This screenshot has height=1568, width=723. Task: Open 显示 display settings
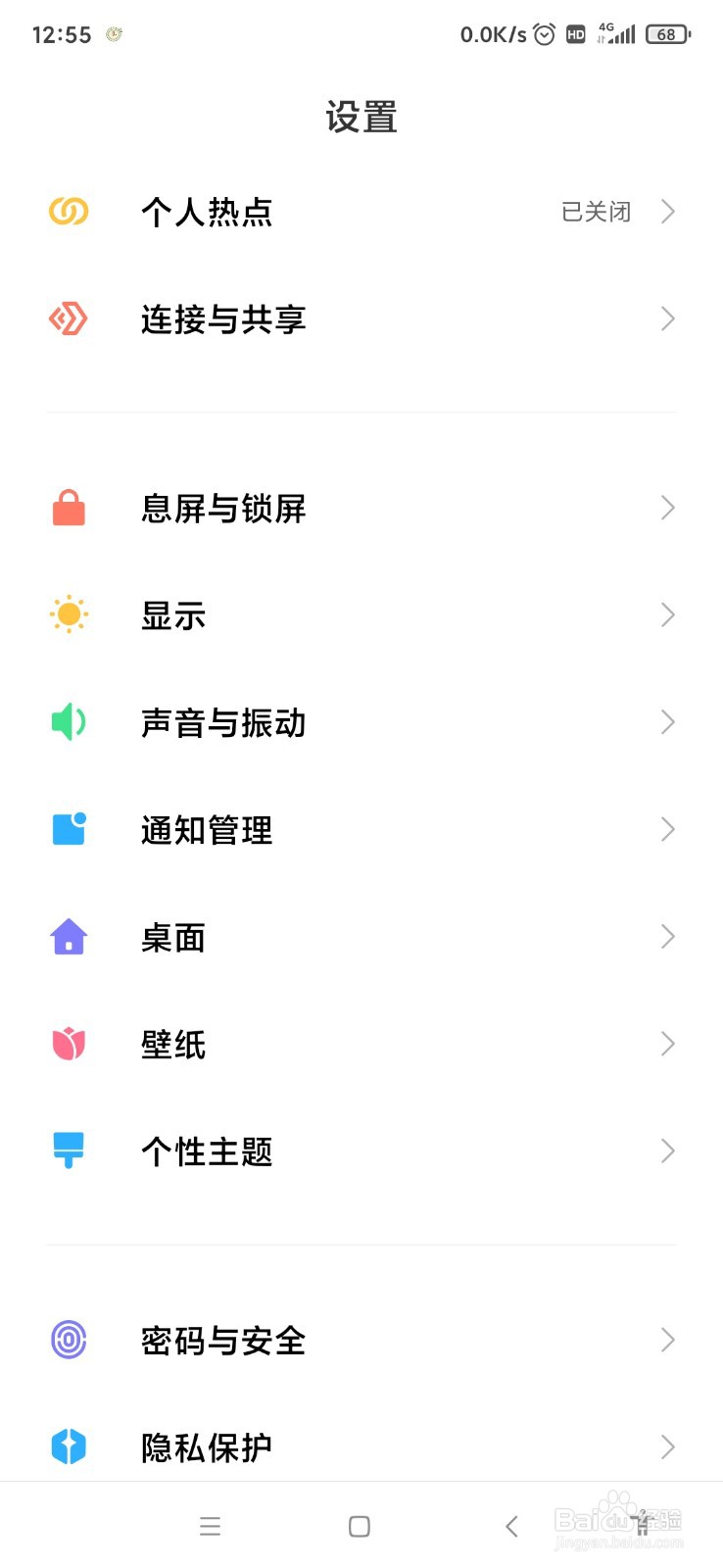(361, 615)
